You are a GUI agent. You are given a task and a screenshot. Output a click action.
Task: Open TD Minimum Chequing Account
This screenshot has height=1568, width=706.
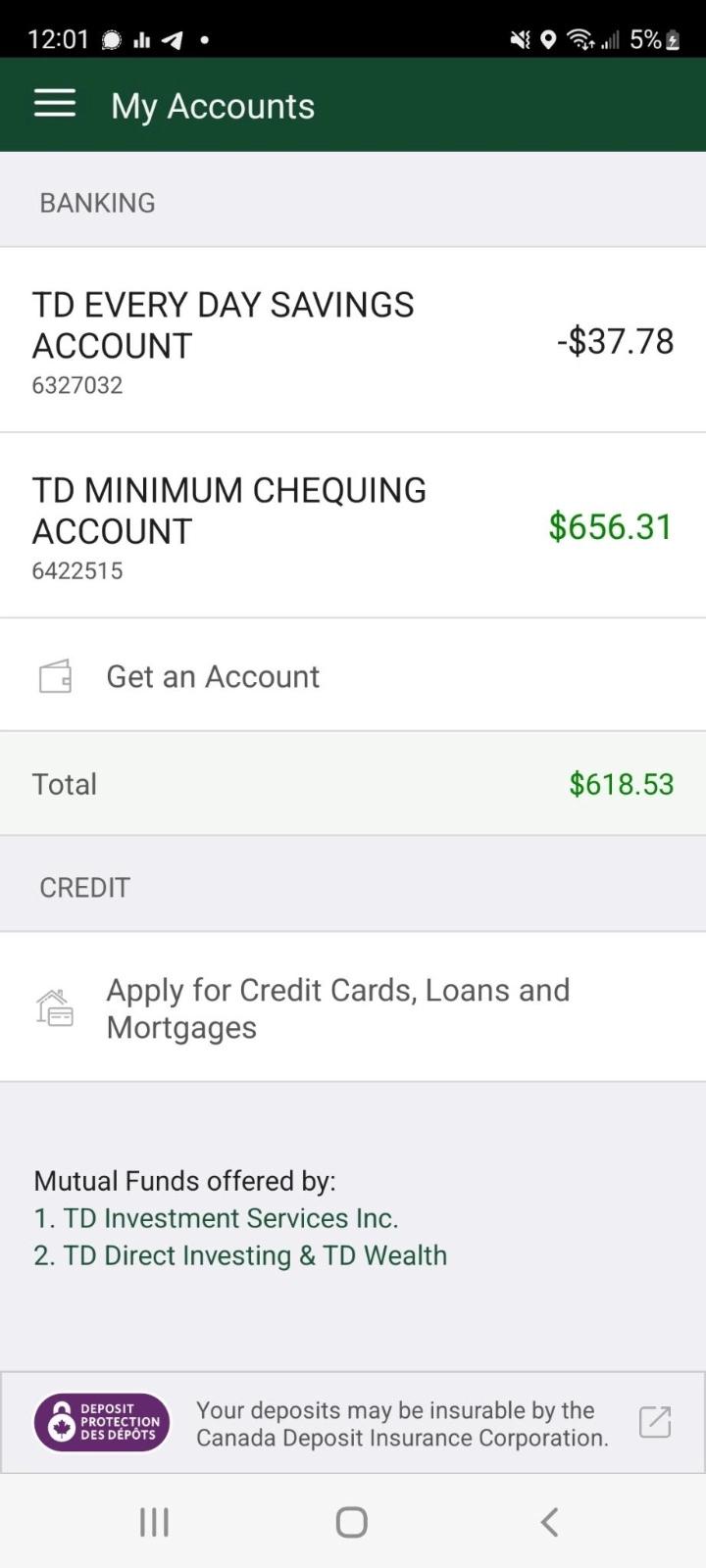(353, 526)
